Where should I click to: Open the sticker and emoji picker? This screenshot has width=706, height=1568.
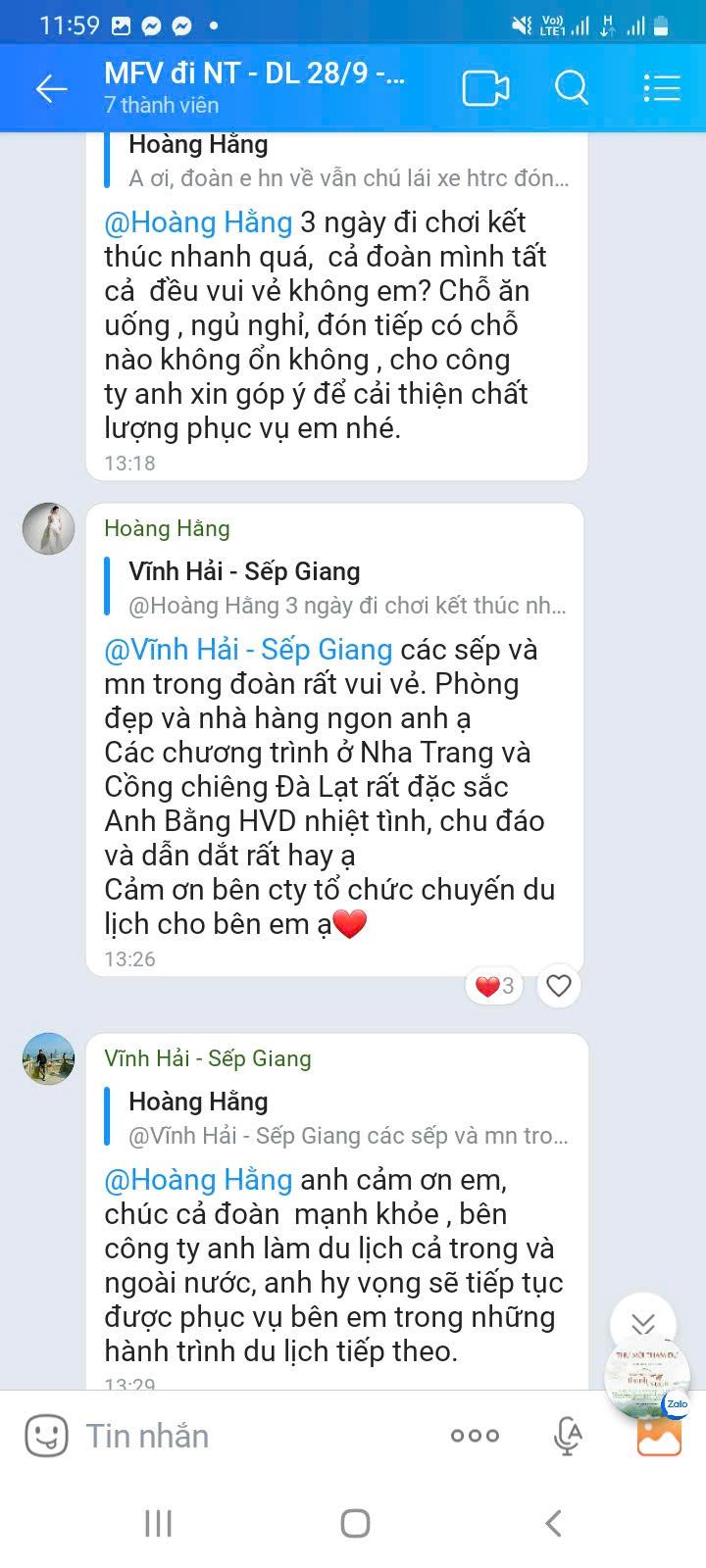pyautogui.click(x=46, y=1436)
